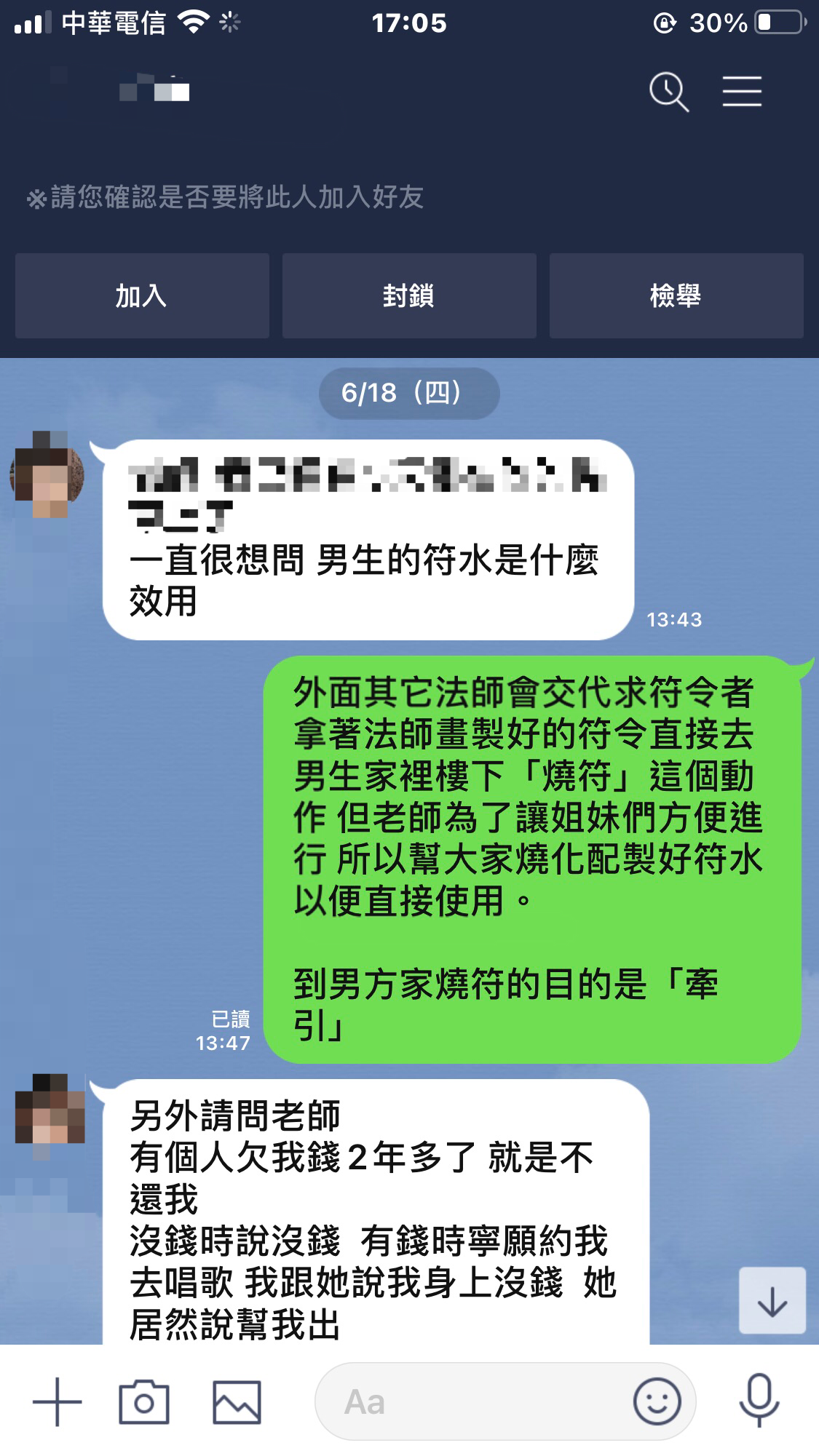Viewport: 819px width, 1456px height.
Task: Jump to the latest message
Action: coord(772,1301)
